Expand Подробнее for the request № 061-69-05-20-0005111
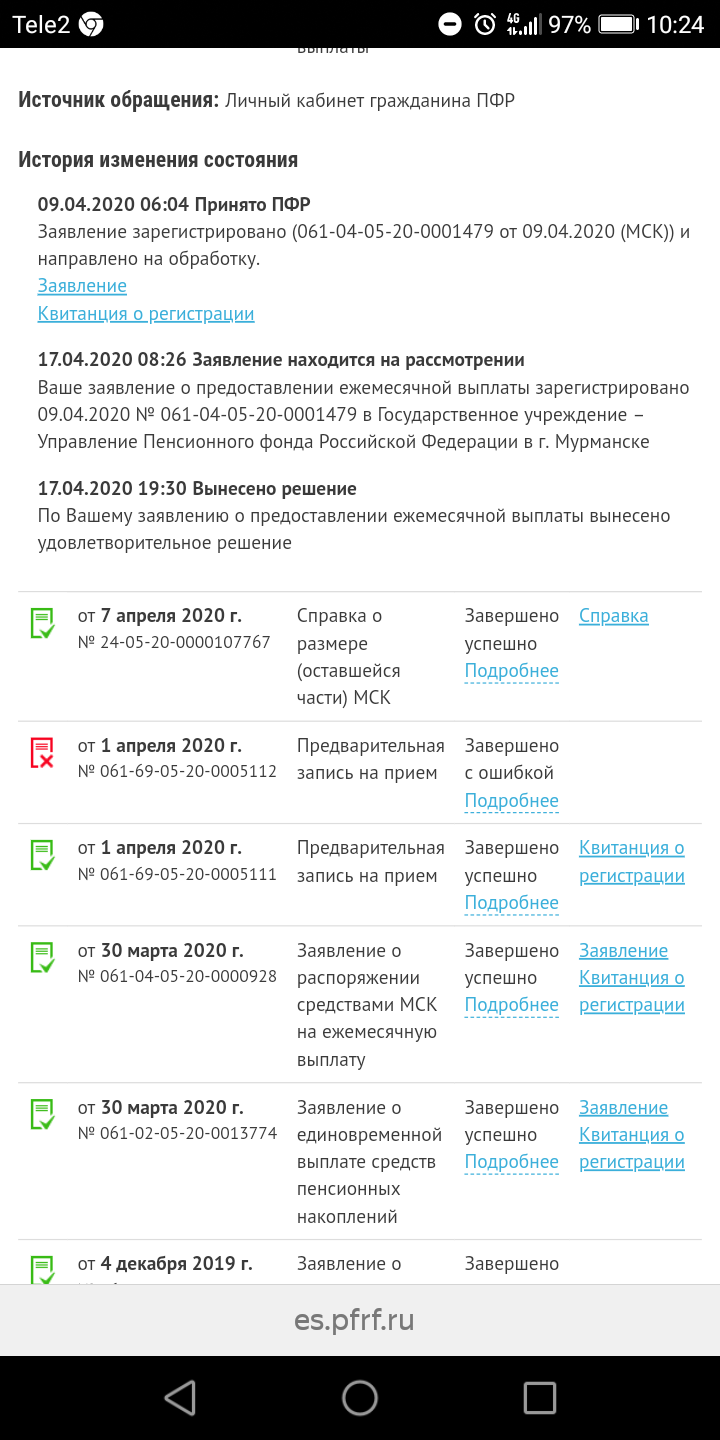Screen dimensions: 720x1440 click(x=511, y=903)
